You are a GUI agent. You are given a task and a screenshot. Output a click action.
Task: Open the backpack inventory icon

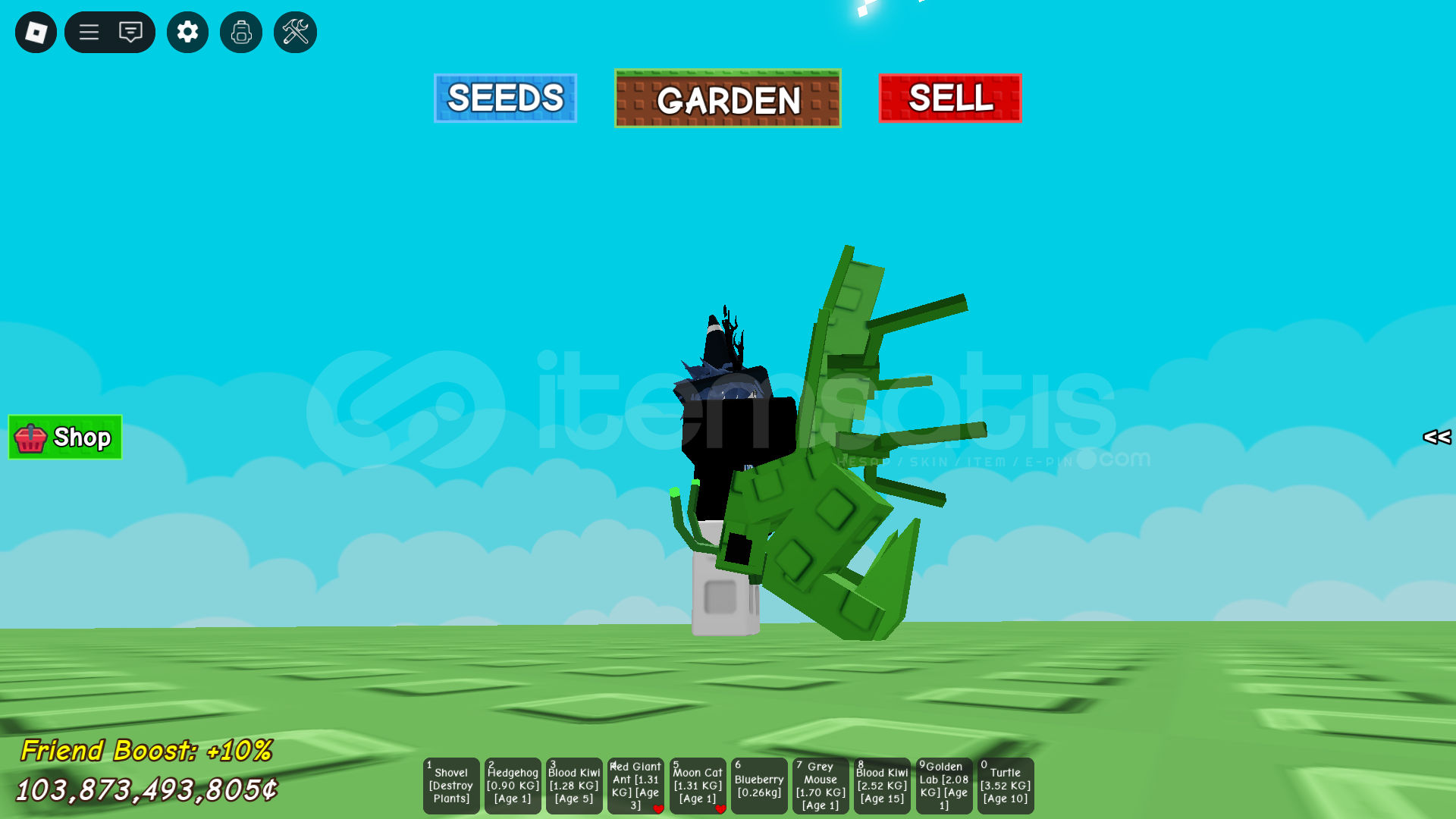coord(241,32)
